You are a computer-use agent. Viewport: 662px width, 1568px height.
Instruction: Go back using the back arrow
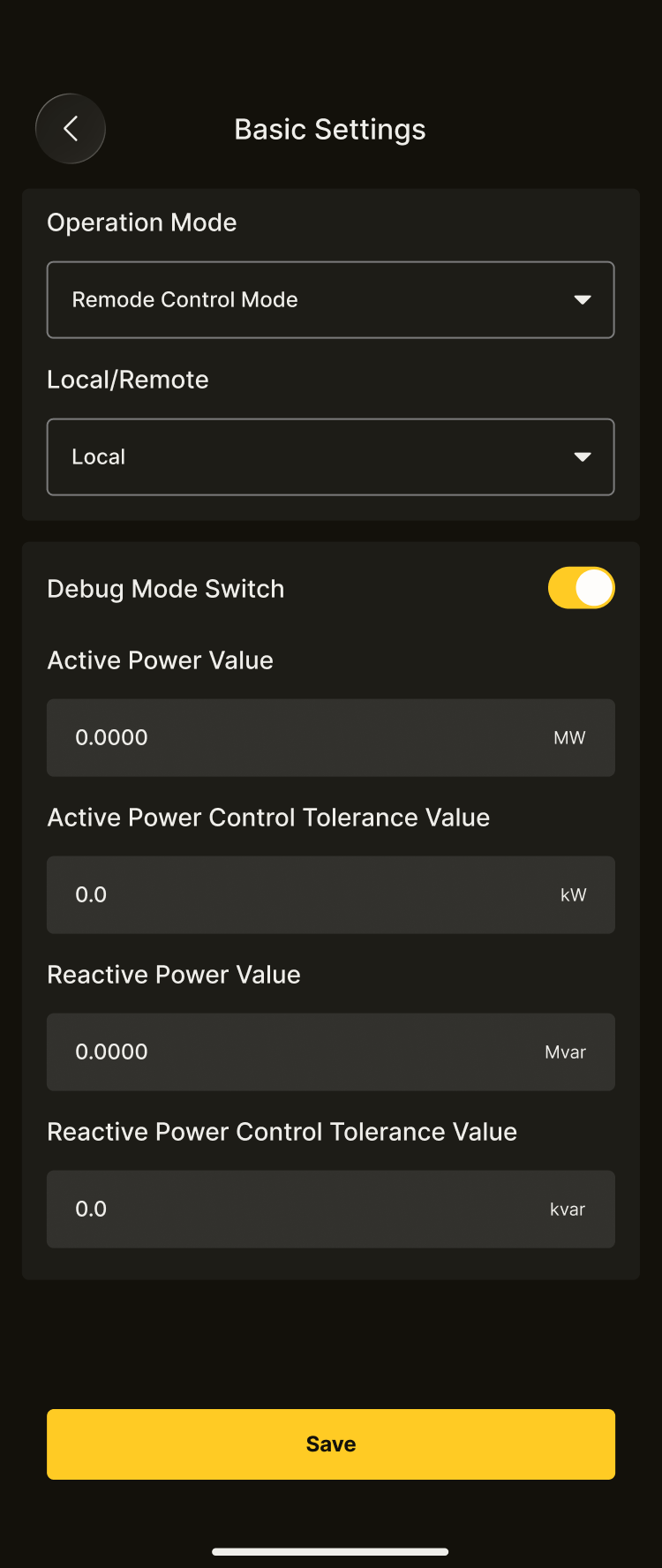[71, 129]
